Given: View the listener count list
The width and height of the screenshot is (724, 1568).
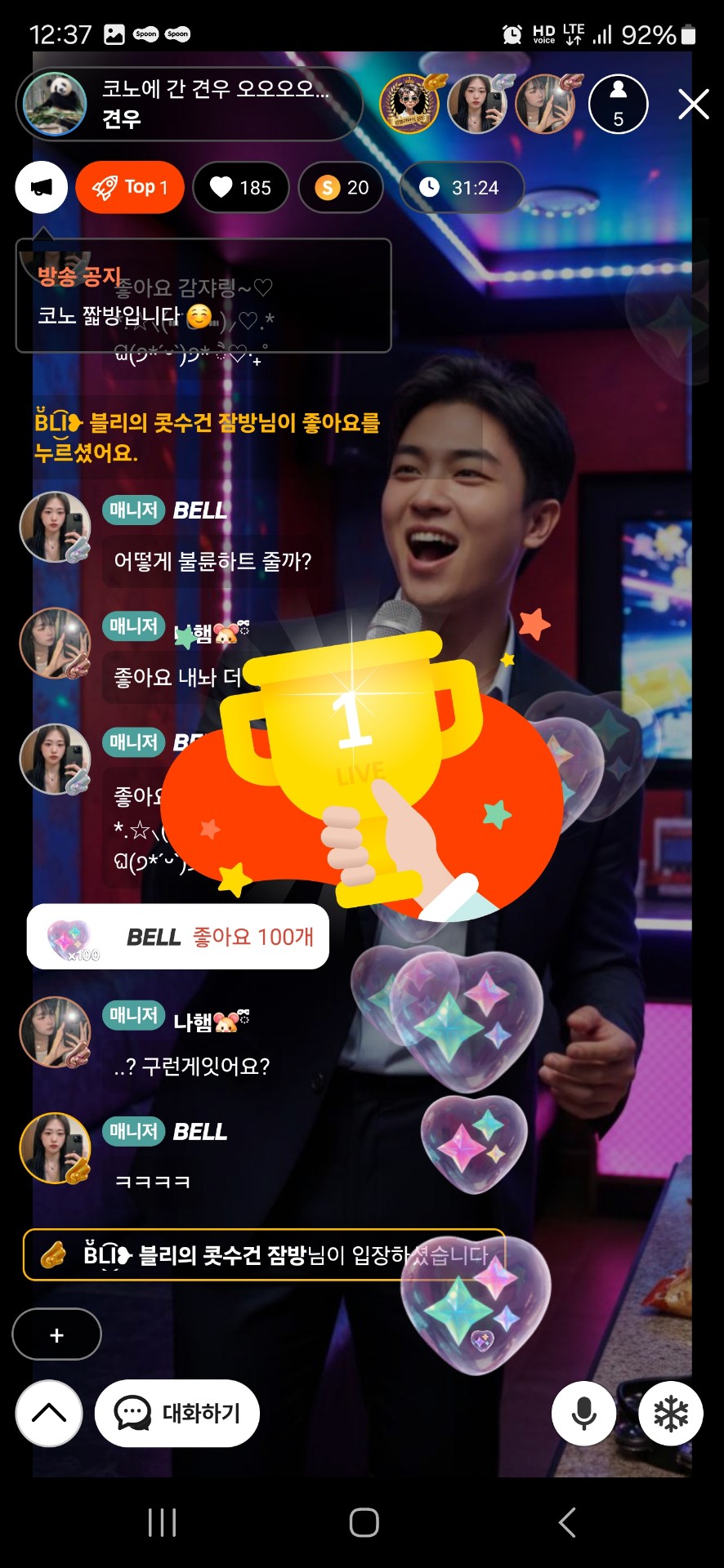Looking at the screenshot, I should 618,104.
